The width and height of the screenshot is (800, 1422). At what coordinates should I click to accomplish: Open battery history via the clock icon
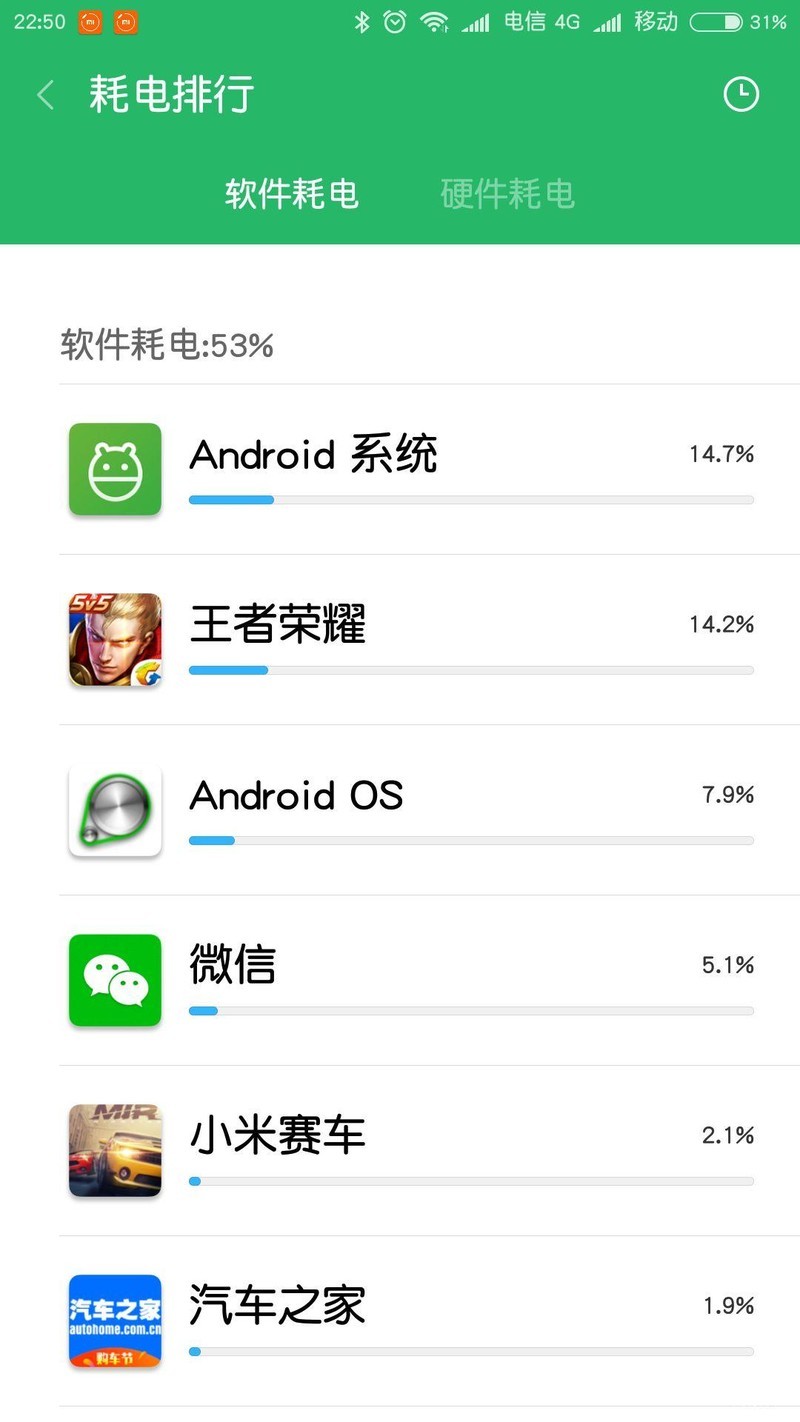[741, 94]
